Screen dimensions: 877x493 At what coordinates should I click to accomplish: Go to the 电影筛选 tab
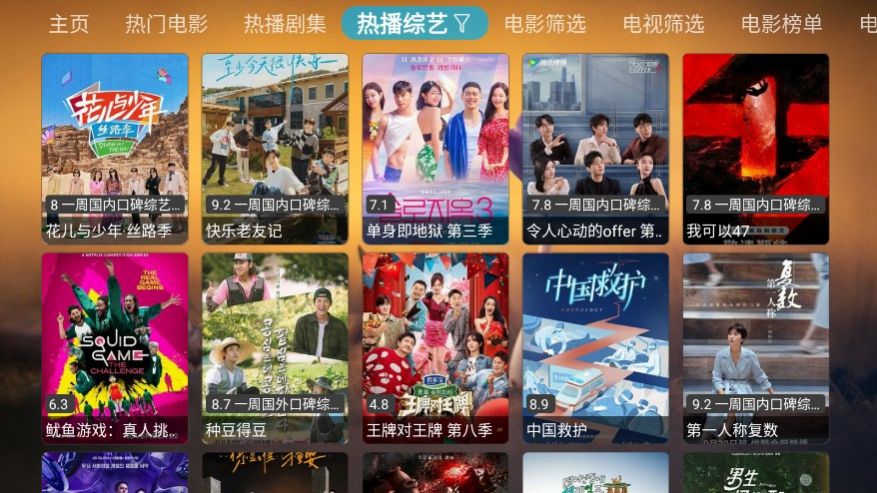click(x=545, y=24)
